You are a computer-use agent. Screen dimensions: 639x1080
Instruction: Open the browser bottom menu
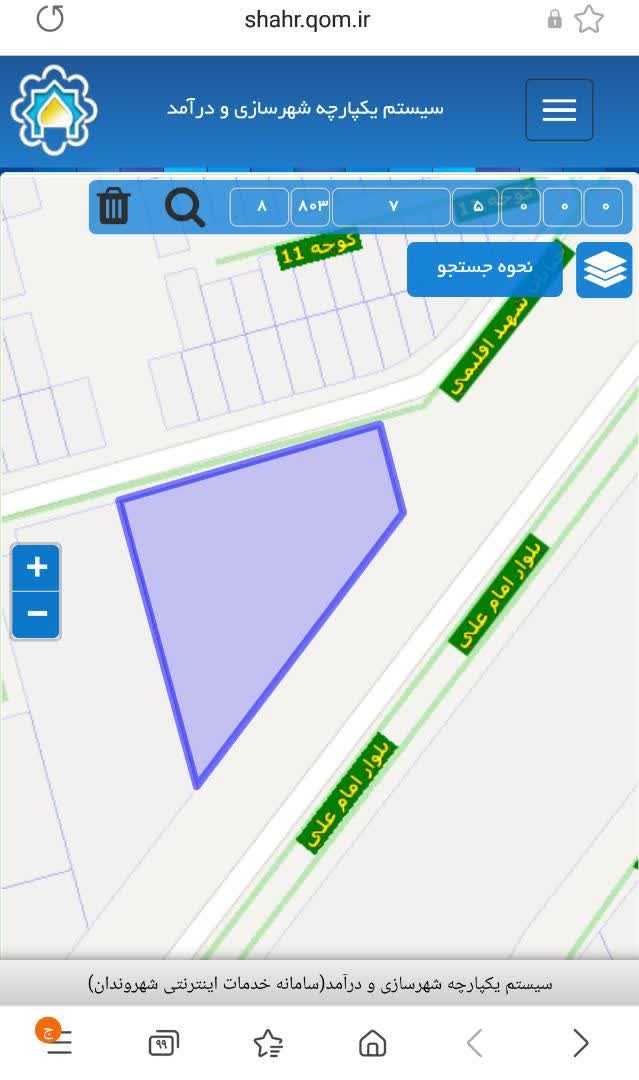tap(58, 1041)
